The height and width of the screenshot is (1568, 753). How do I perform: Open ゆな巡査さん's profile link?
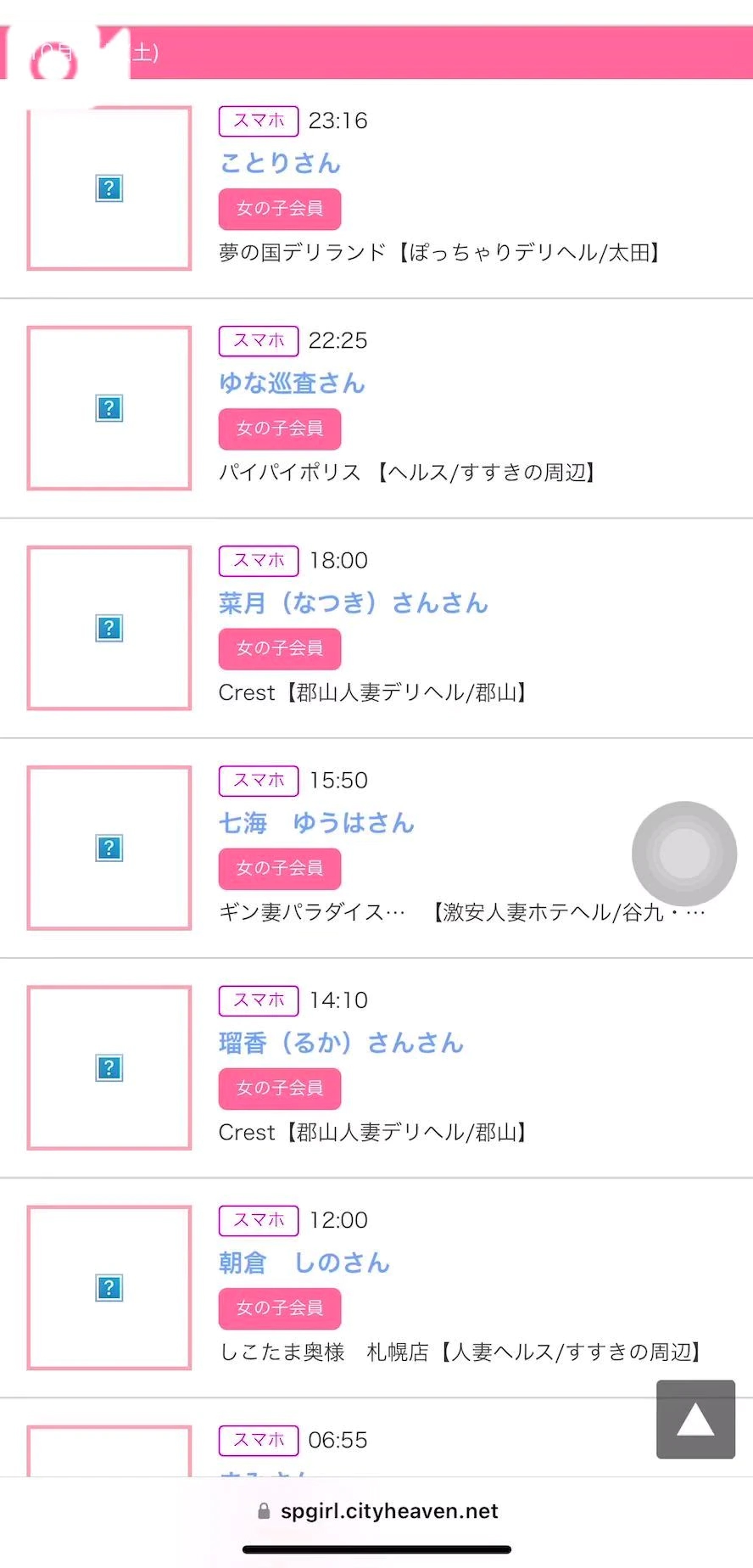pos(292,383)
